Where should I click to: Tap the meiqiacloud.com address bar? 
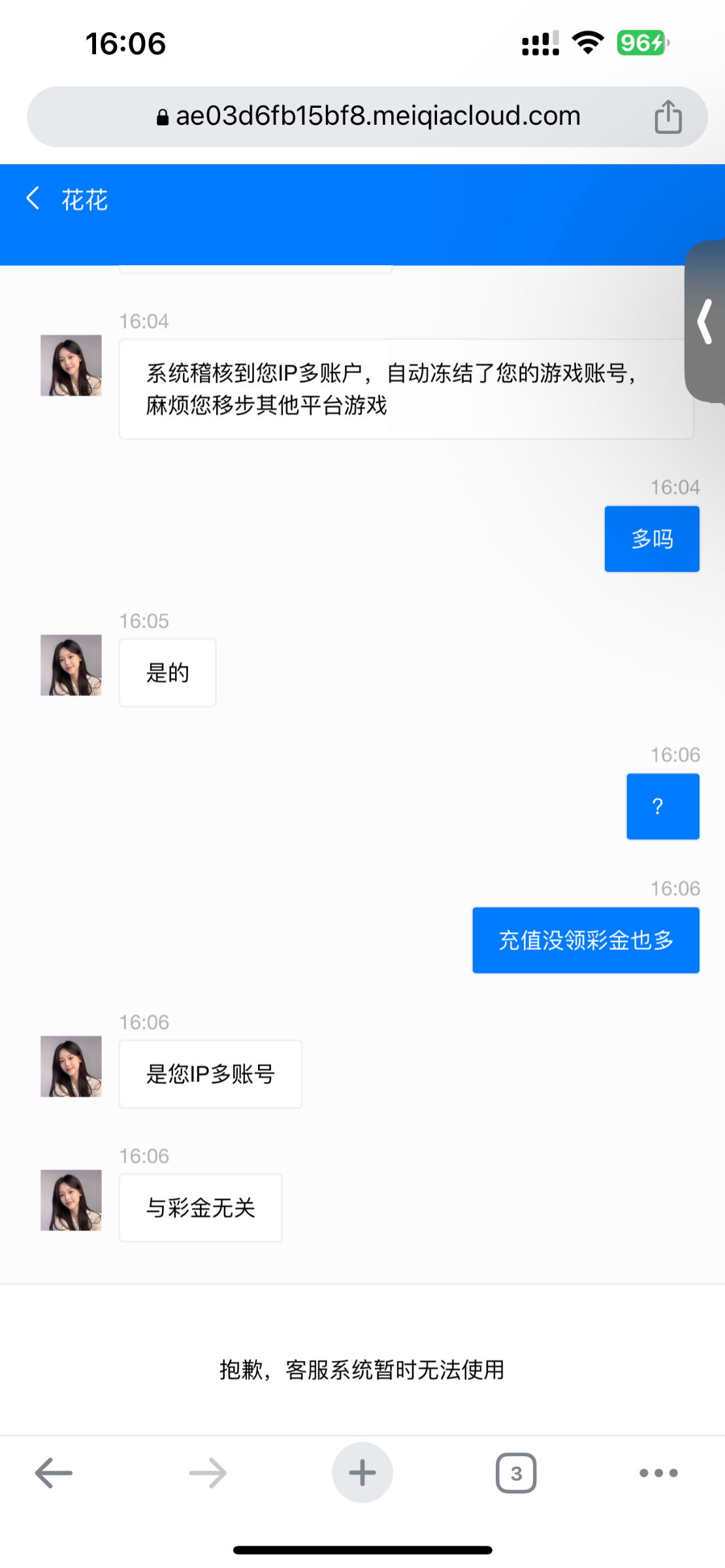(368, 117)
